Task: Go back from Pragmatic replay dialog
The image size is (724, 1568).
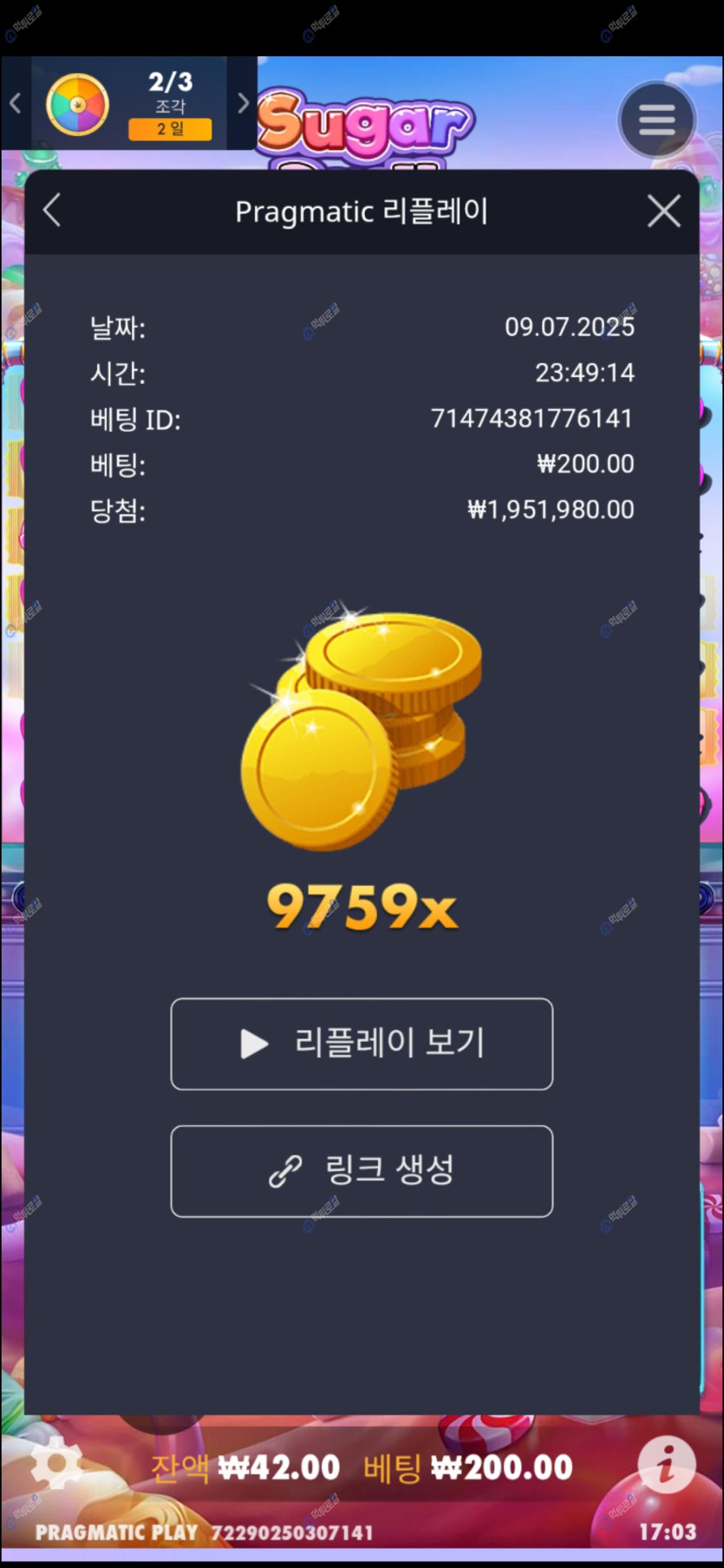Action: point(52,211)
